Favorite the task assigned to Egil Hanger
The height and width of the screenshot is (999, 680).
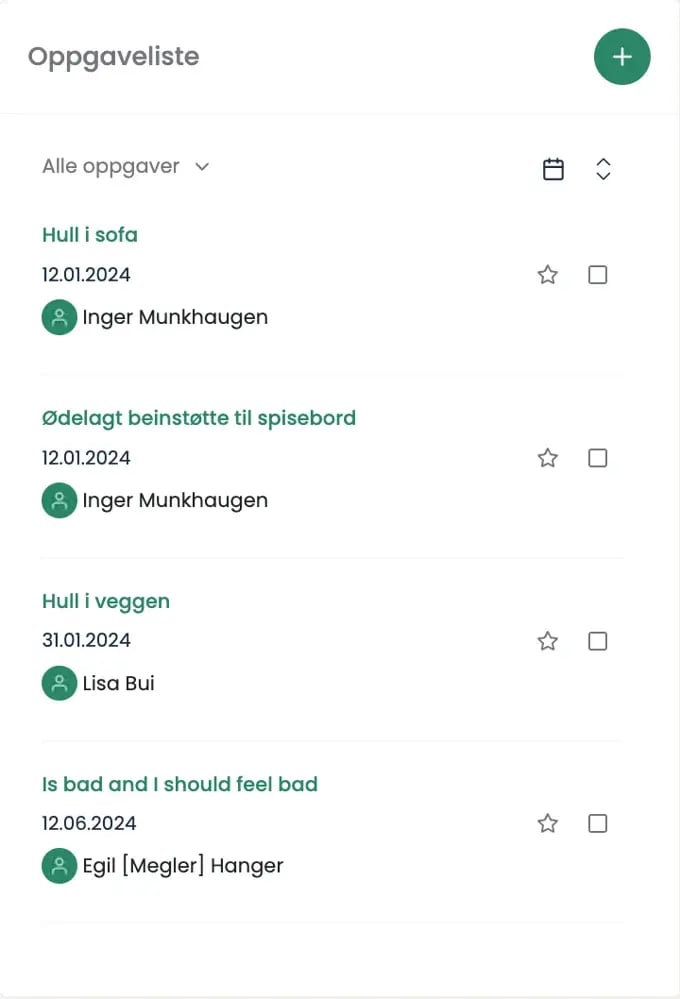click(x=548, y=824)
